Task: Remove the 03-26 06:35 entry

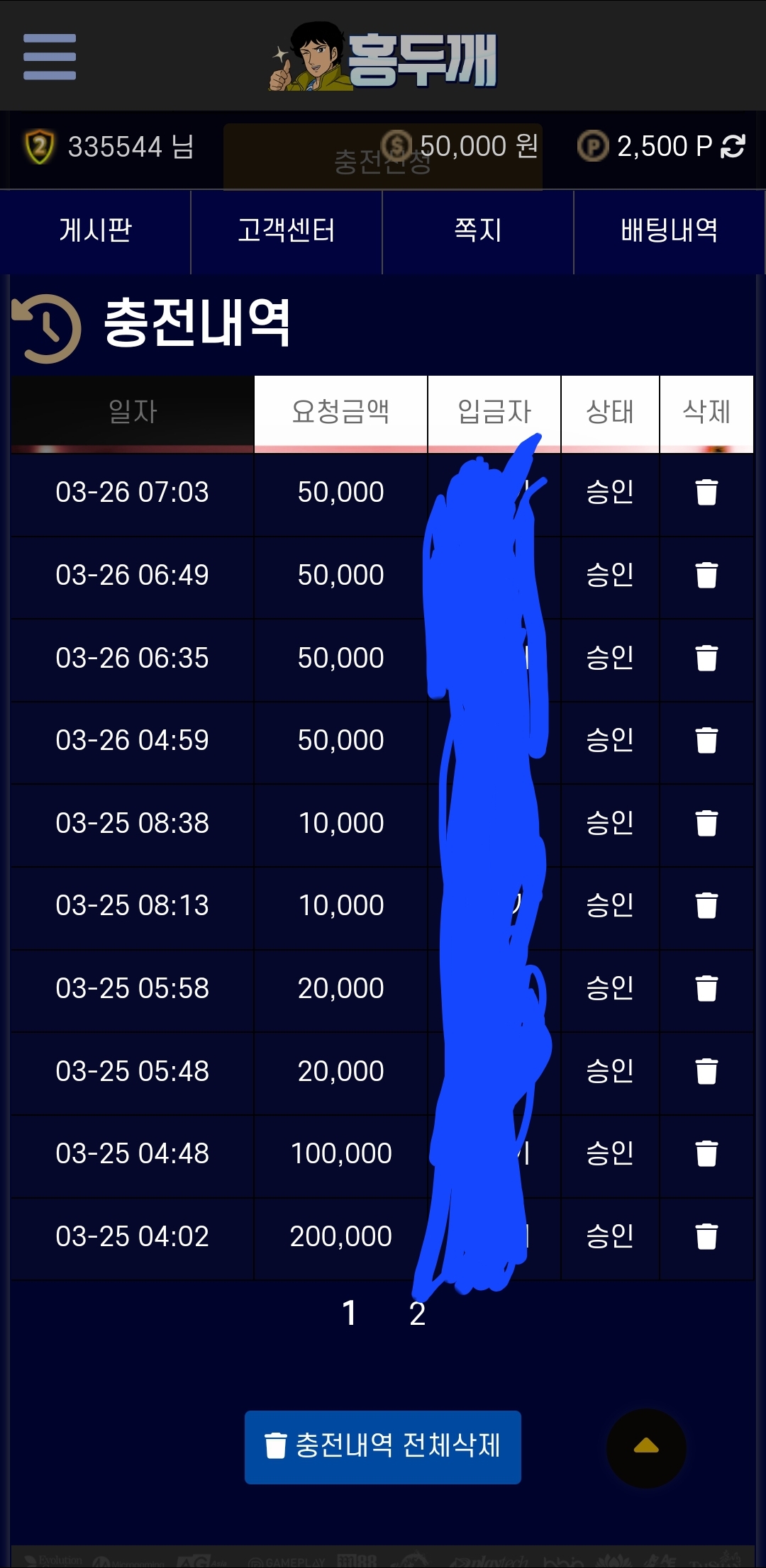Action: click(706, 658)
